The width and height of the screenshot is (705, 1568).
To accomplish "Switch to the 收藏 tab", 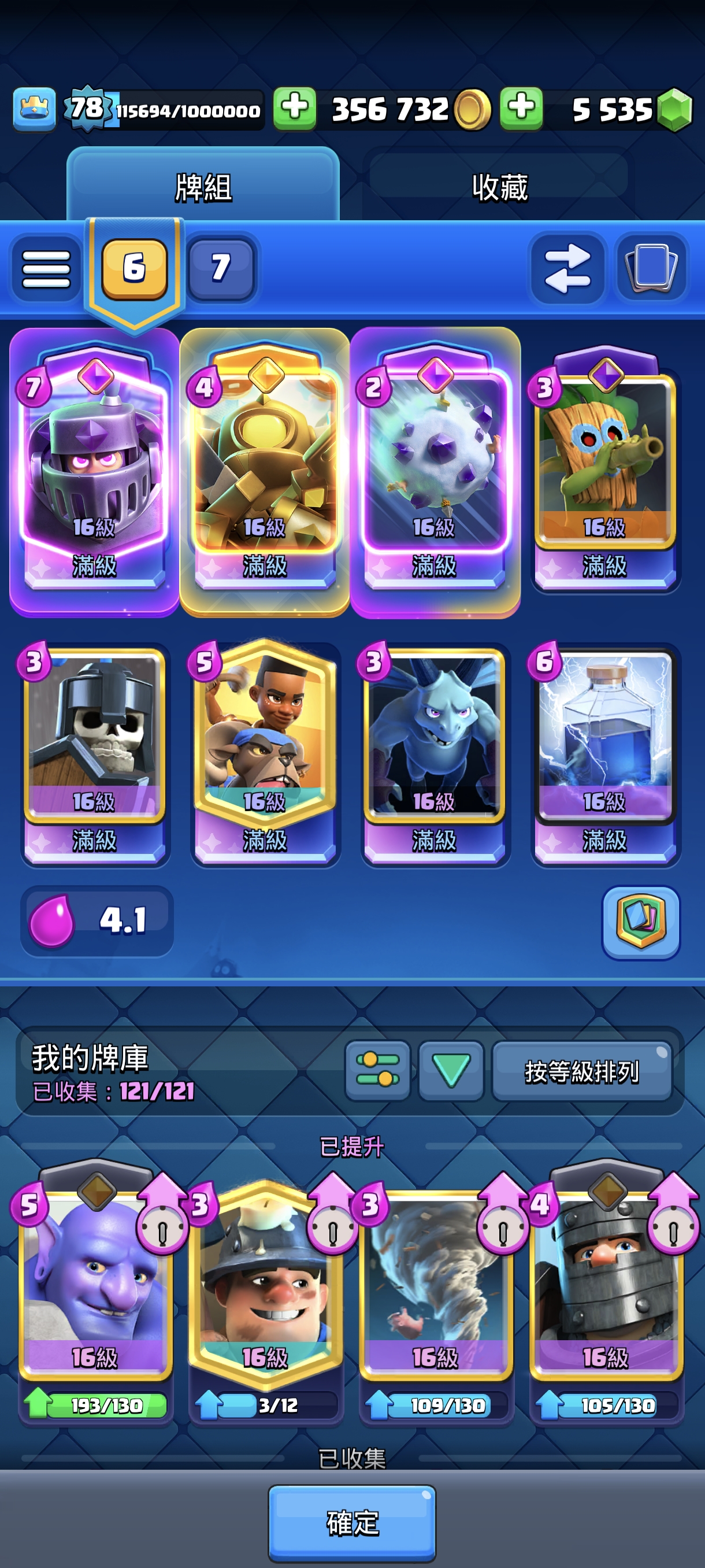I will coord(499,186).
